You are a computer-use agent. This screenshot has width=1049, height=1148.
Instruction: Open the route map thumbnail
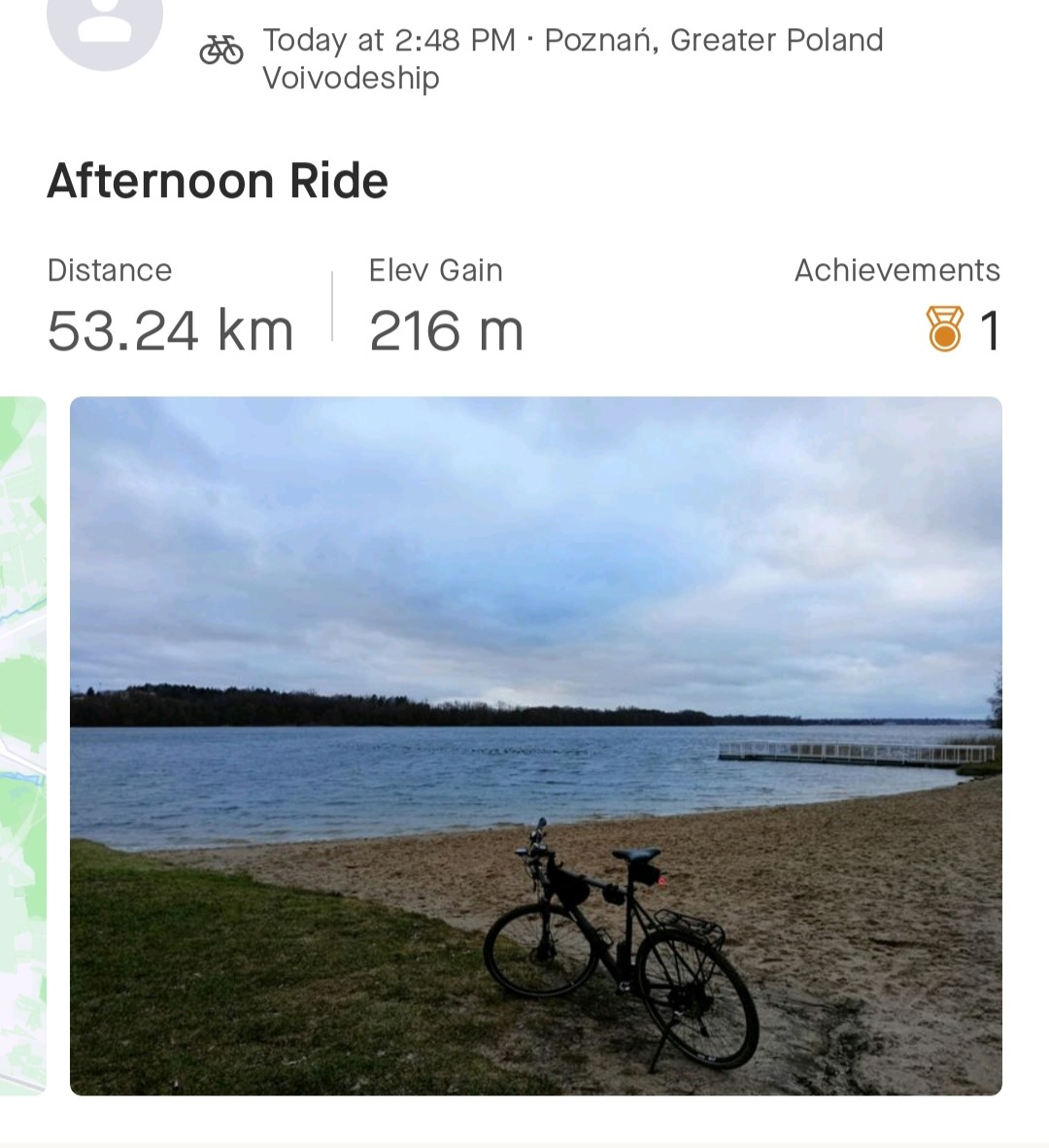point(22,745)
